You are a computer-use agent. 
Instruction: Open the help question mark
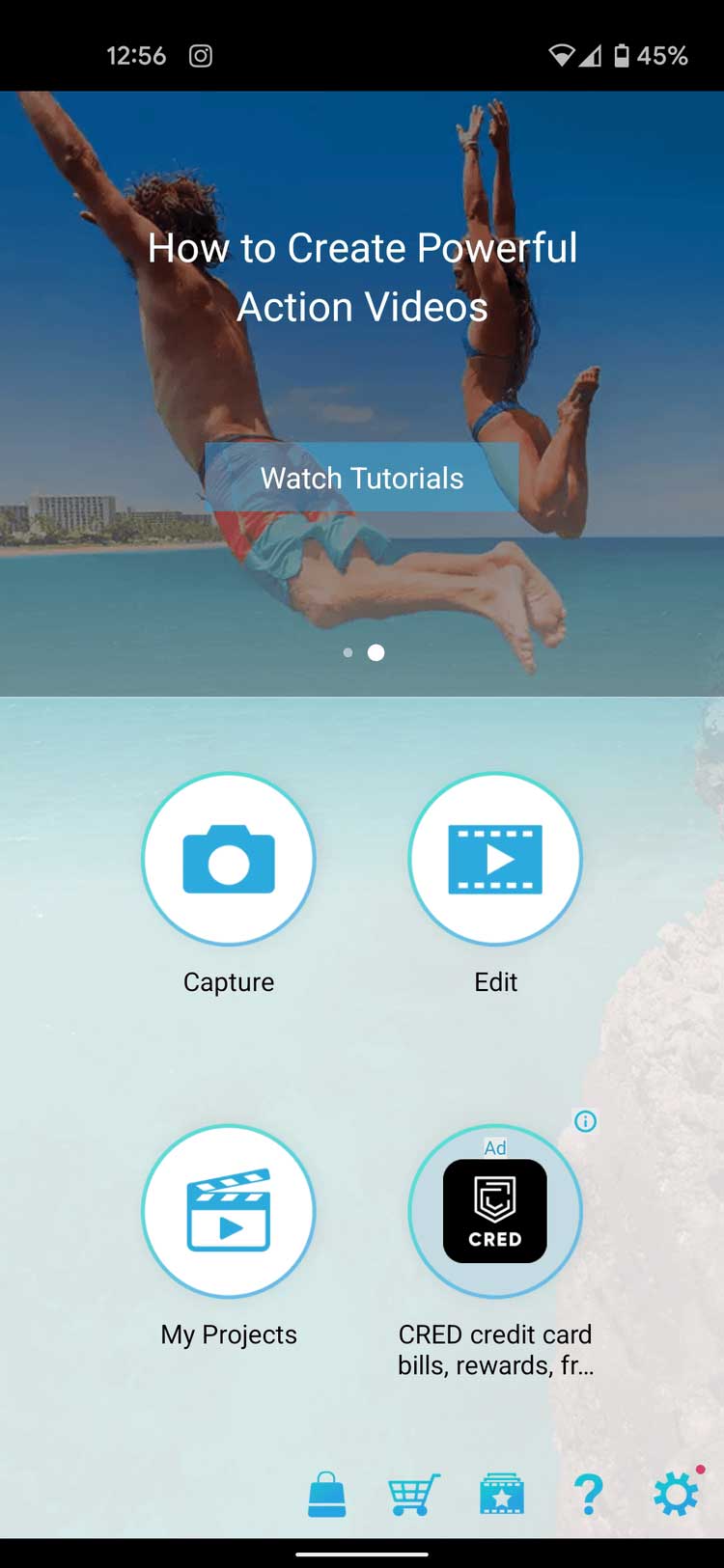pos(588,1495)
